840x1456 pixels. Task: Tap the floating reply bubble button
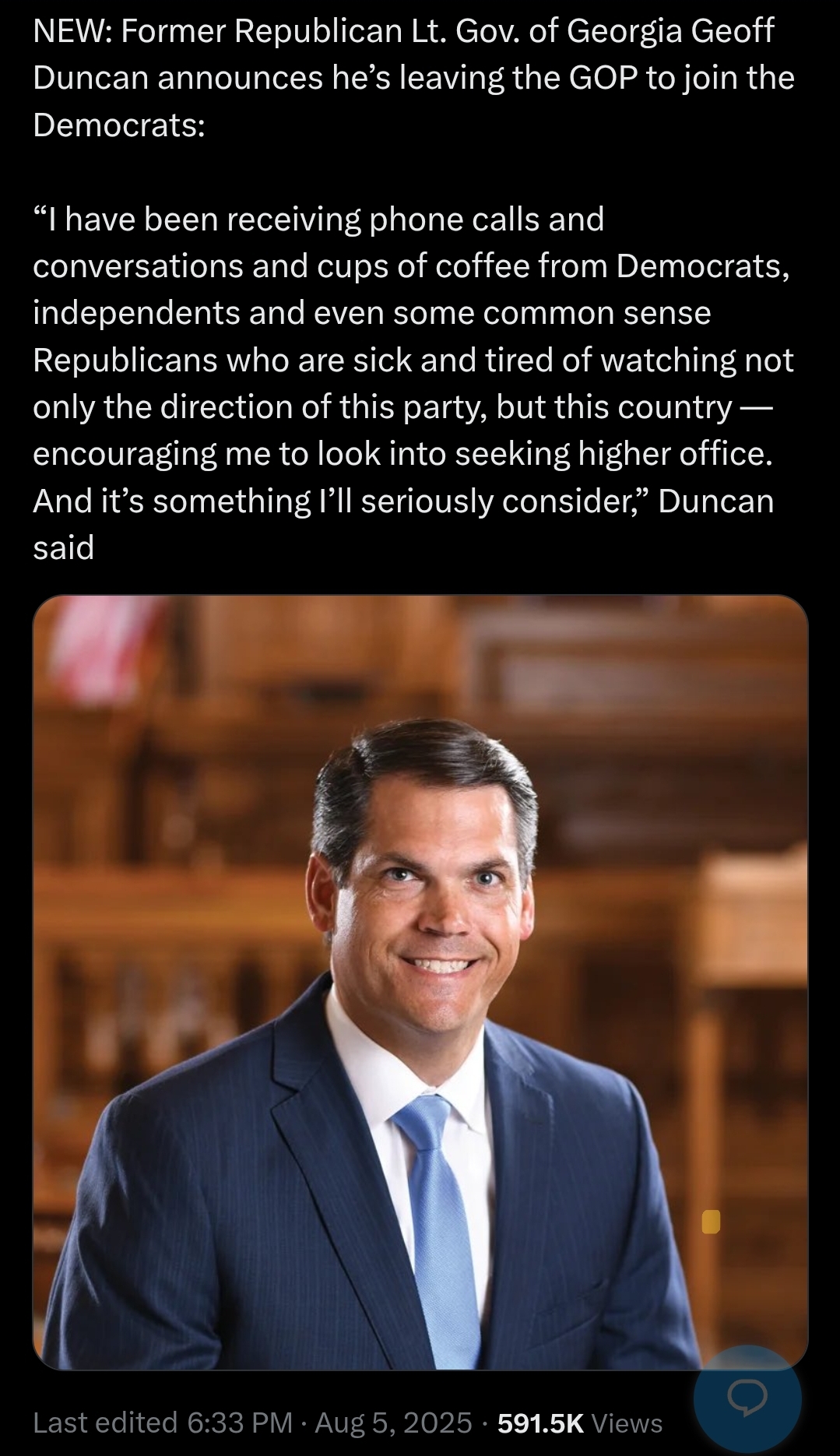(747, 1399)
